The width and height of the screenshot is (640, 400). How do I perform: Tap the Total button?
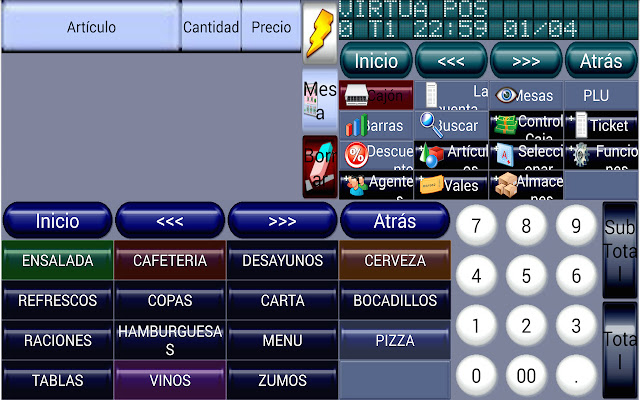619,350
